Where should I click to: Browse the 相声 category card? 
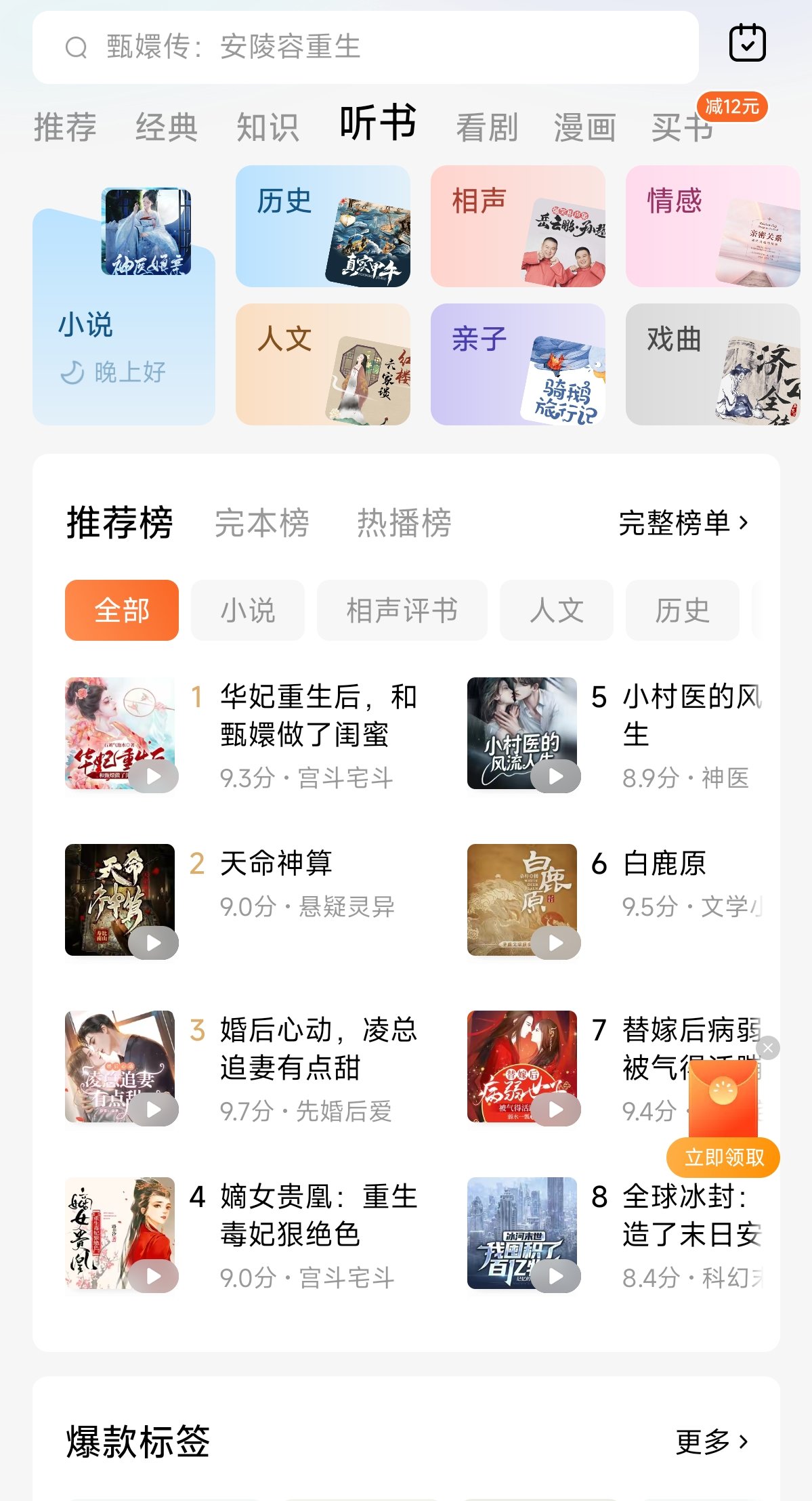(517, 226)
